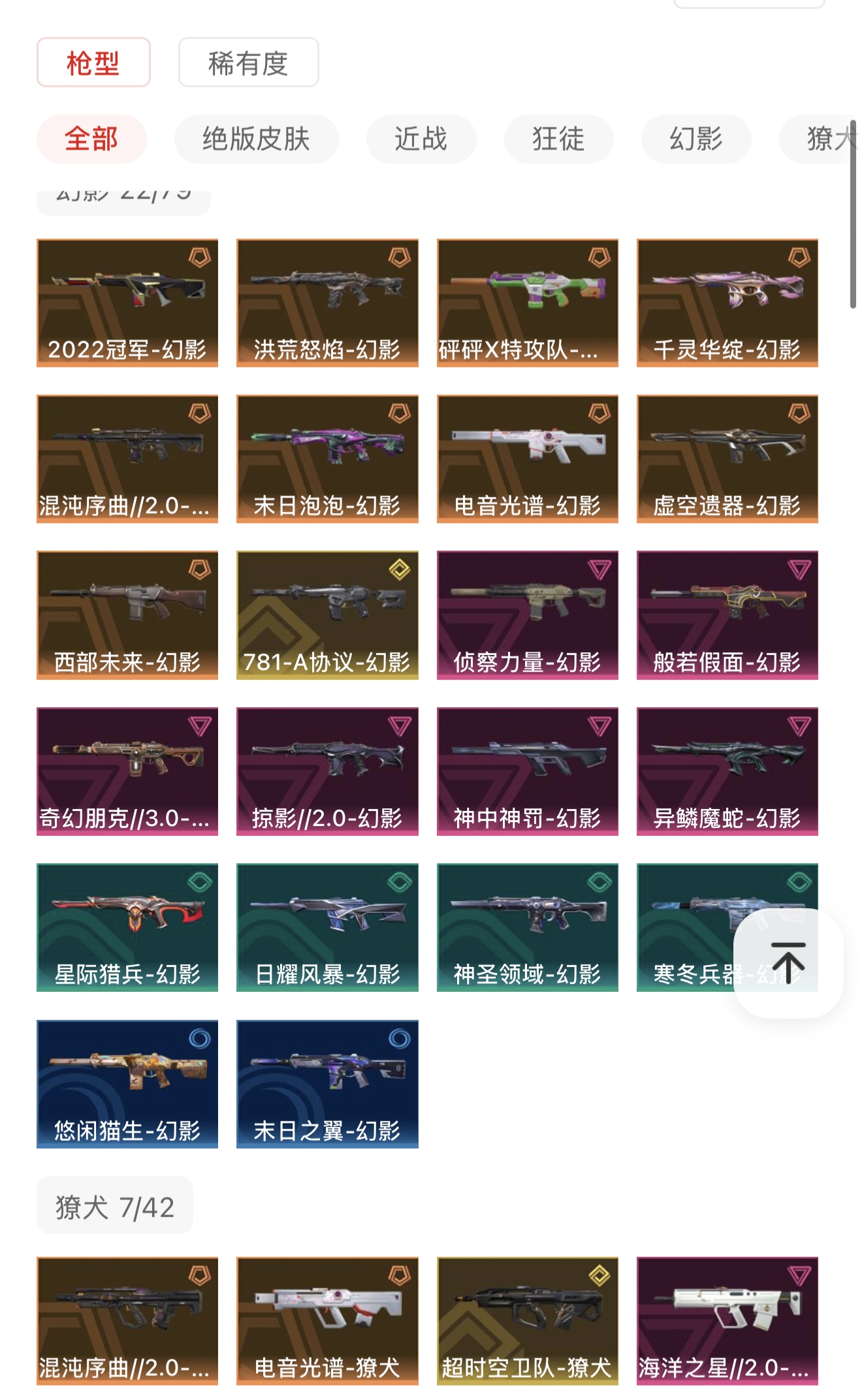Image resolution: width=862 pixels, height=1400 pixels.
Task: Filter by 近战 weapon chip
Action: tap(421, 139)
